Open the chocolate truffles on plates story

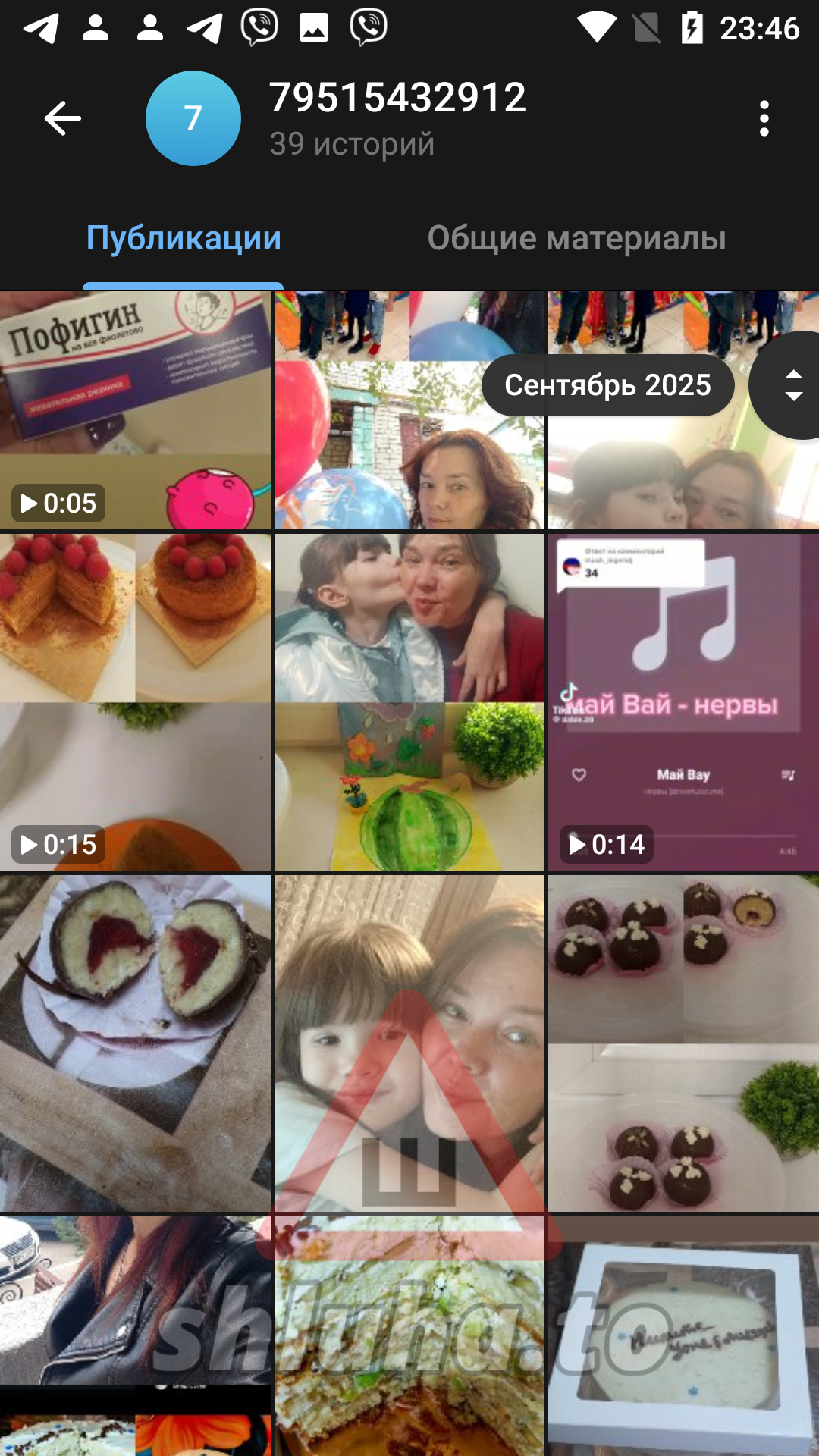(683, 1043)
